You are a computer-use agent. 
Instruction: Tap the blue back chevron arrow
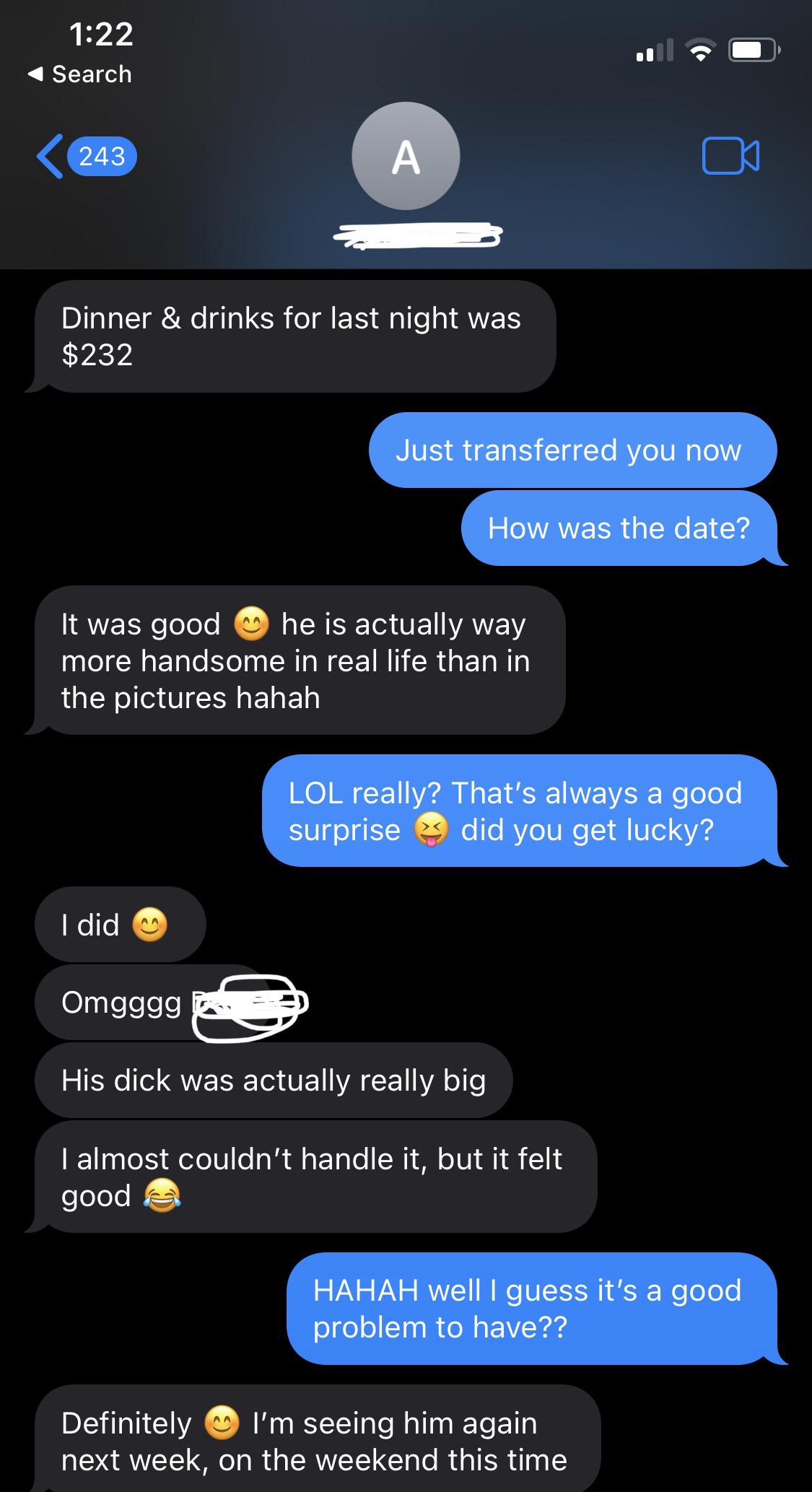pos(51,156)
